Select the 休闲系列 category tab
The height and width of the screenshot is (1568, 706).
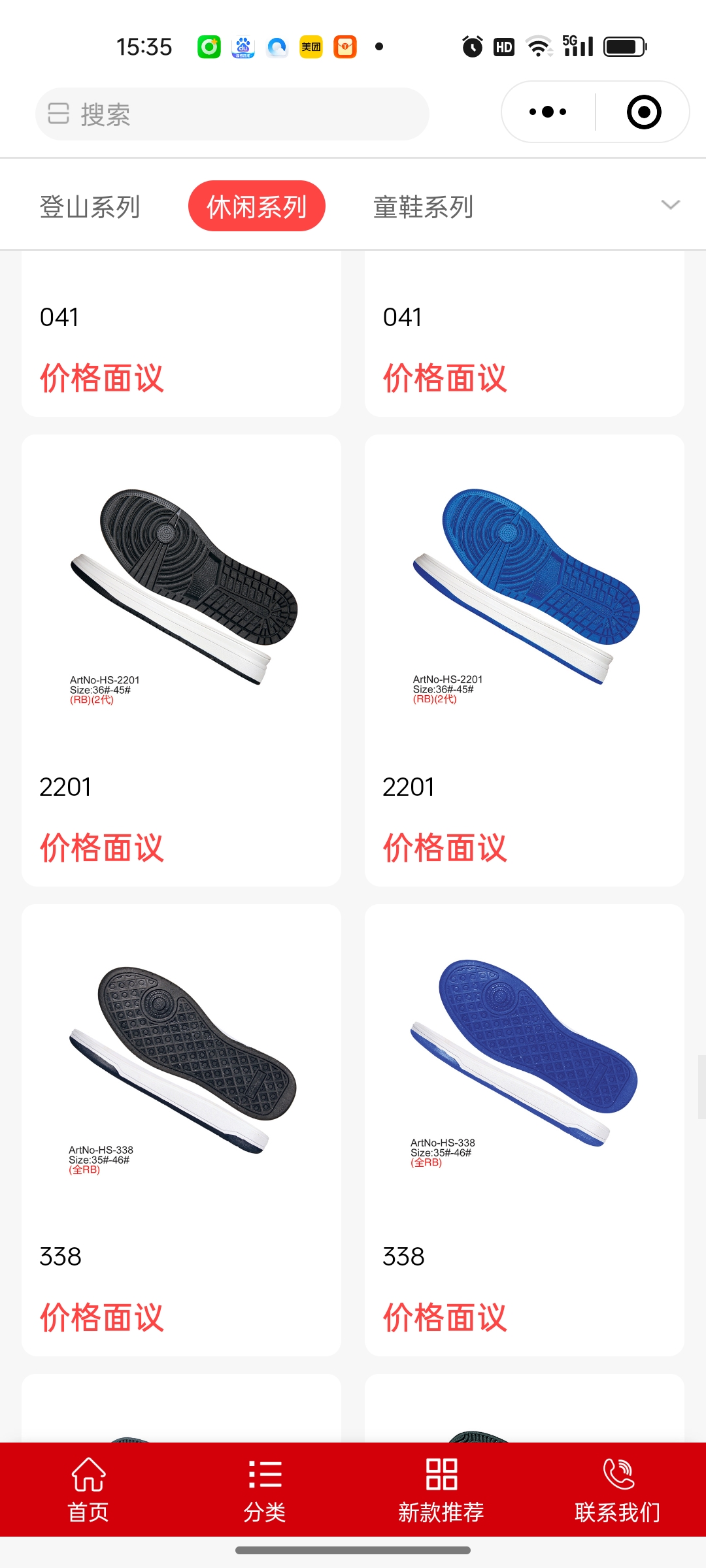(x=256, y=206)
